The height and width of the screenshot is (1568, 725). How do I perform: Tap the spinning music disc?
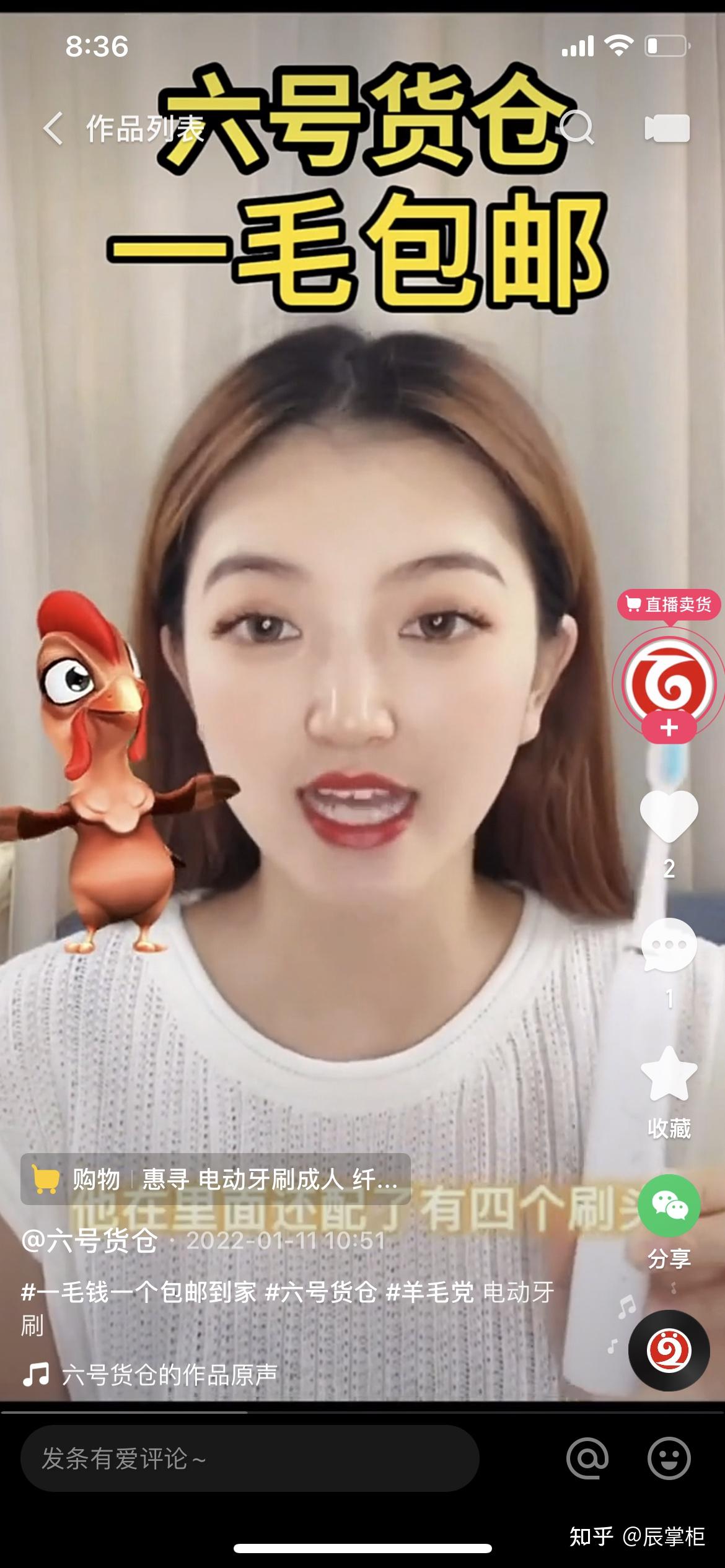[x=669, y=1351]
